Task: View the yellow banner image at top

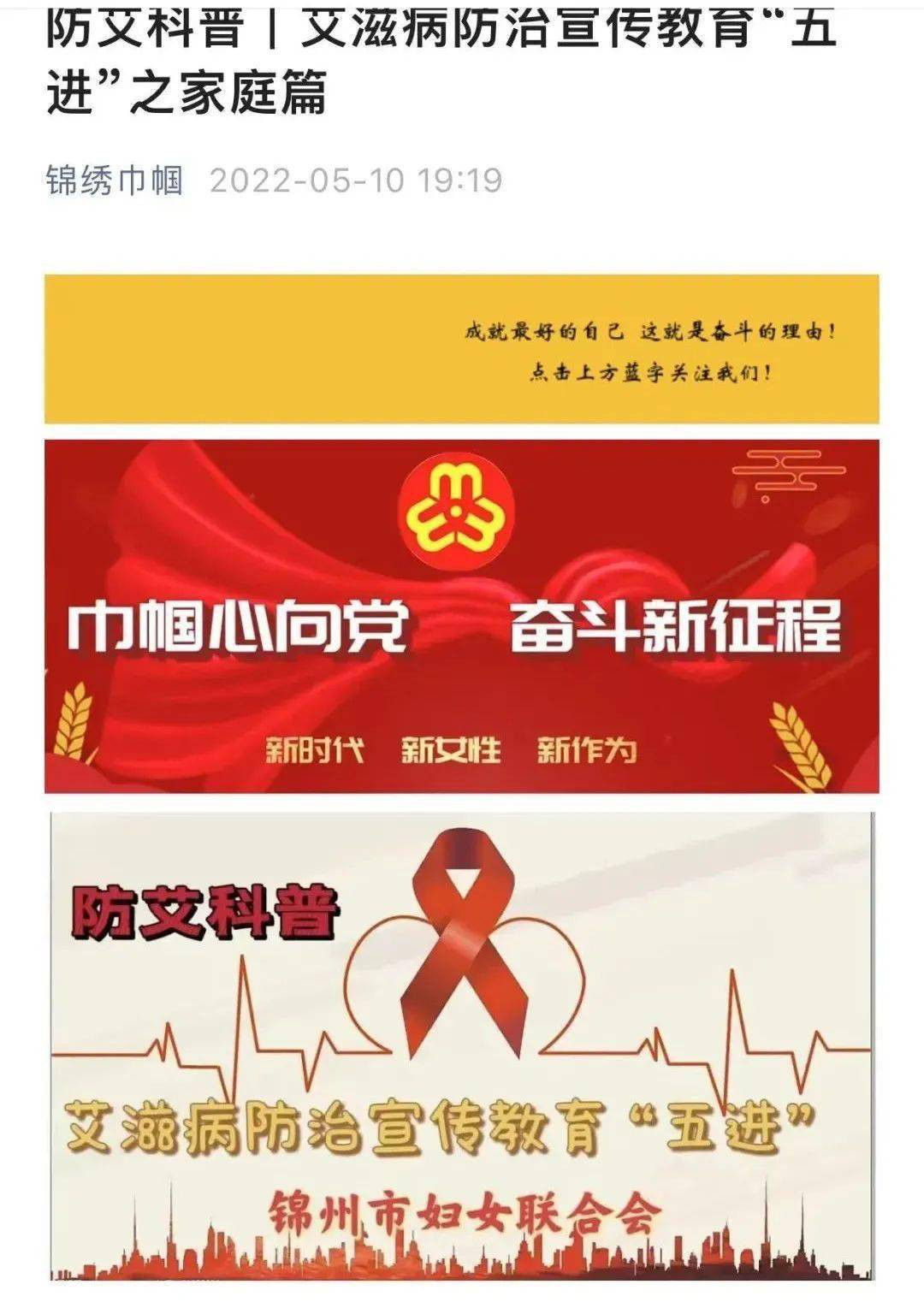Action: coord(461,349)
